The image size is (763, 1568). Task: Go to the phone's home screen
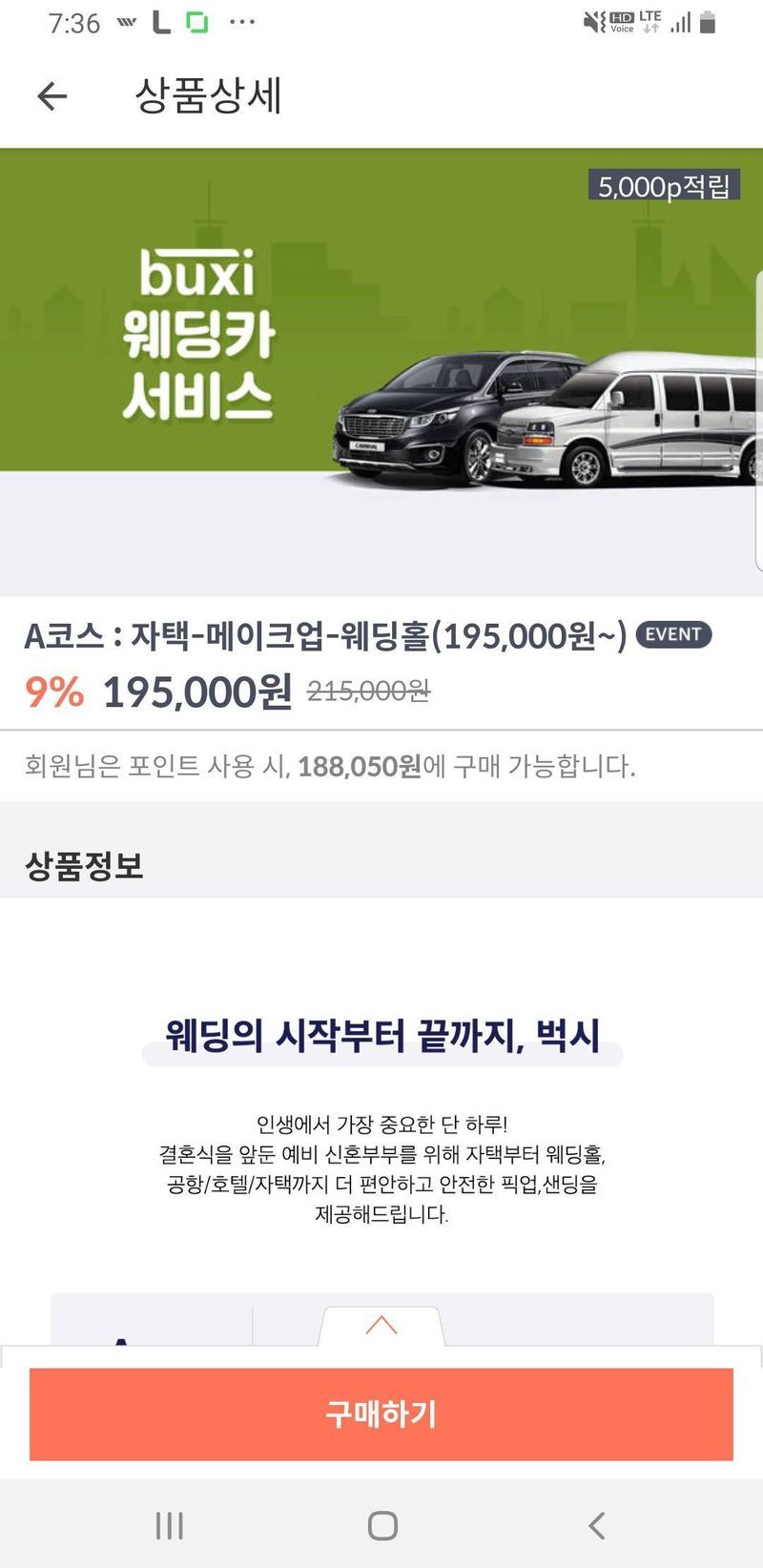(382, 1525)
